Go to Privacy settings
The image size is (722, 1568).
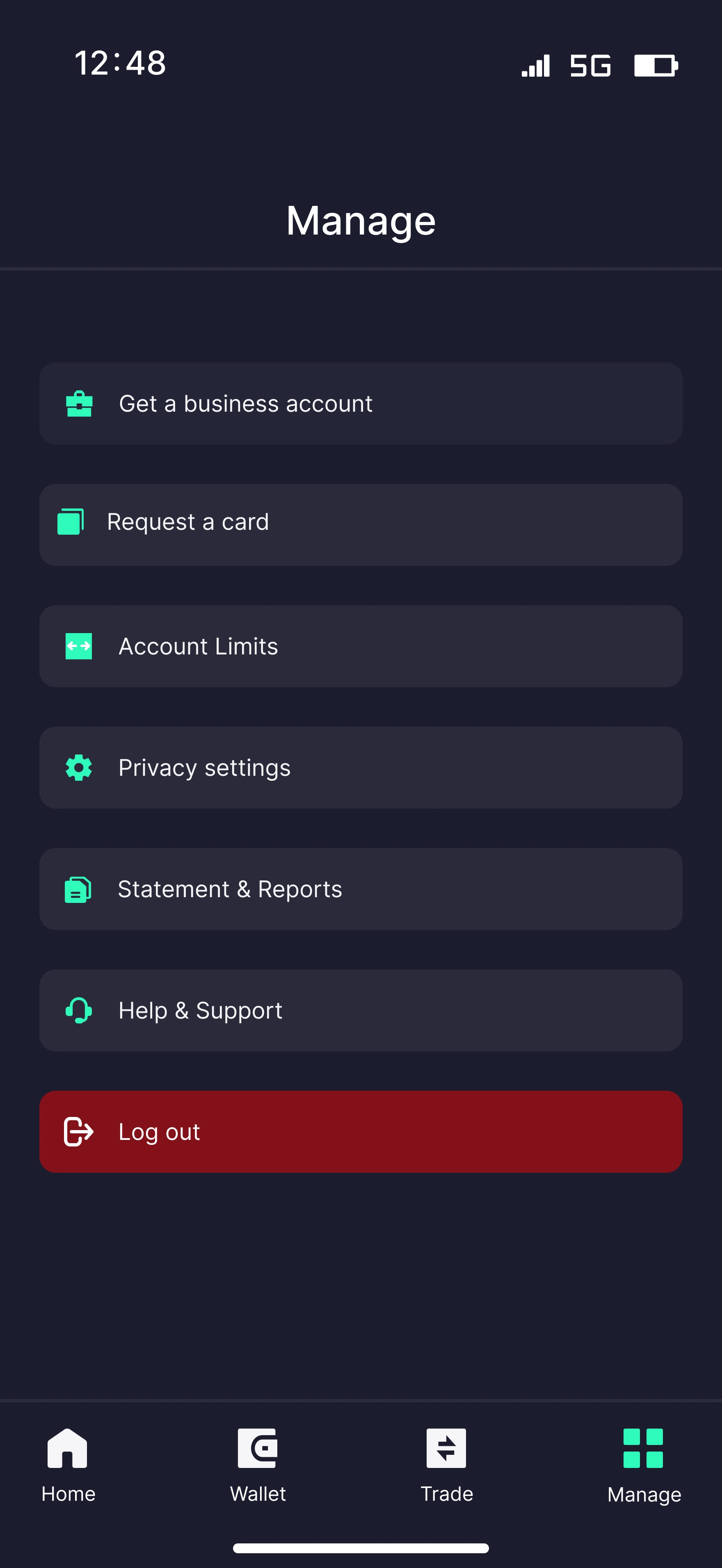pyautogui.click(x=361, y=768)
